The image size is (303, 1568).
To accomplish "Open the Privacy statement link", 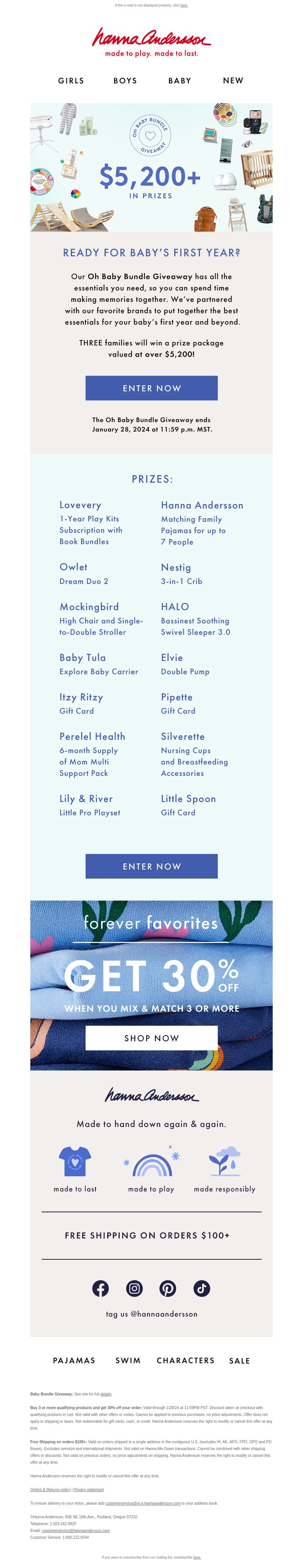I will tap(89, 1490).
